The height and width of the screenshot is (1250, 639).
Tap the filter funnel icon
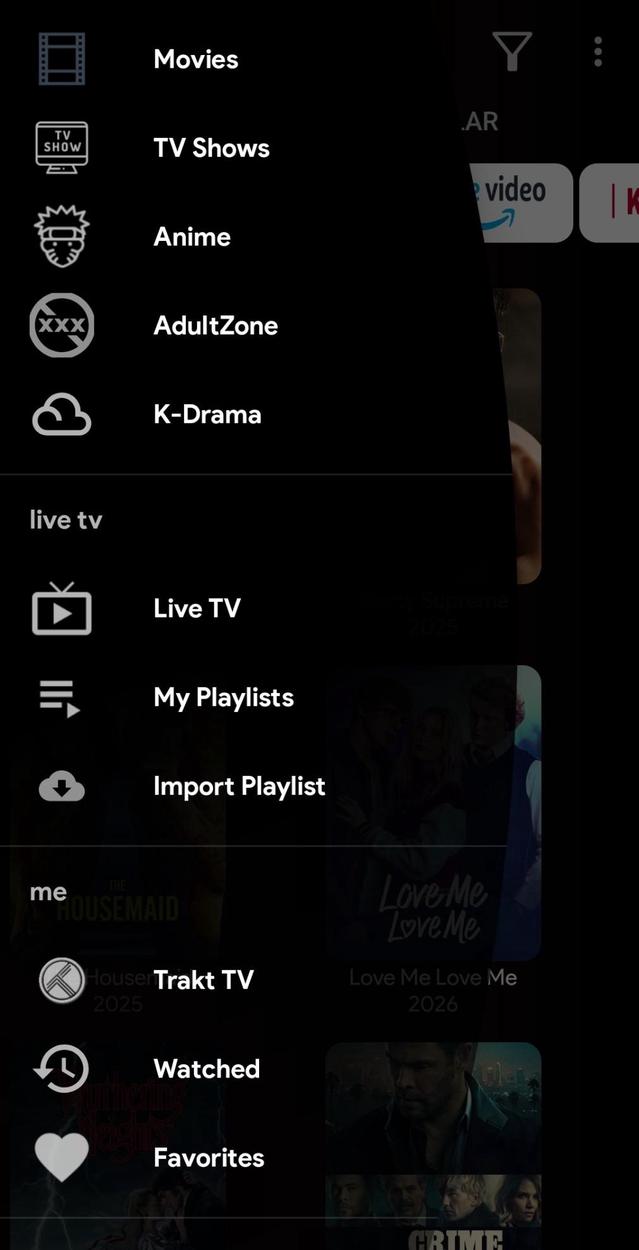pos(512,51)
